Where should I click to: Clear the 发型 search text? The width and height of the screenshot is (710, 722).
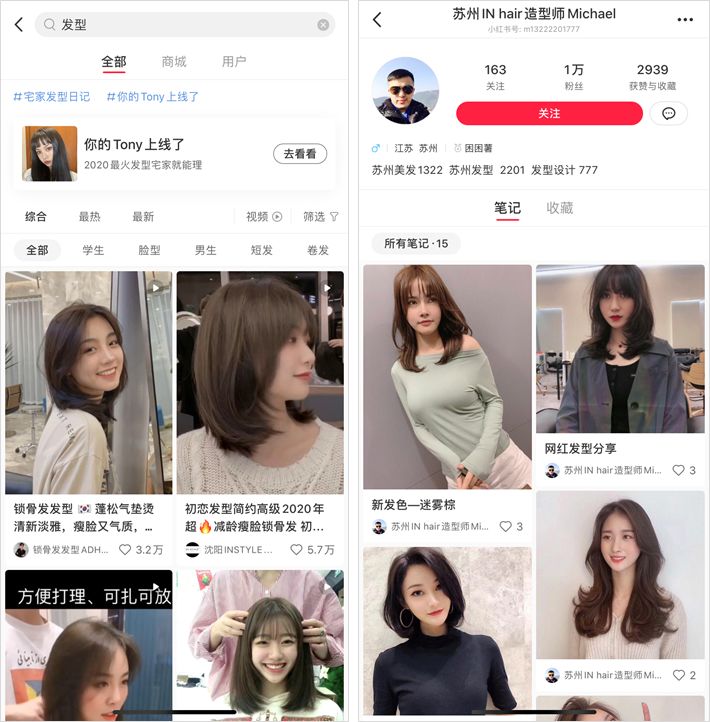point(323,25)
